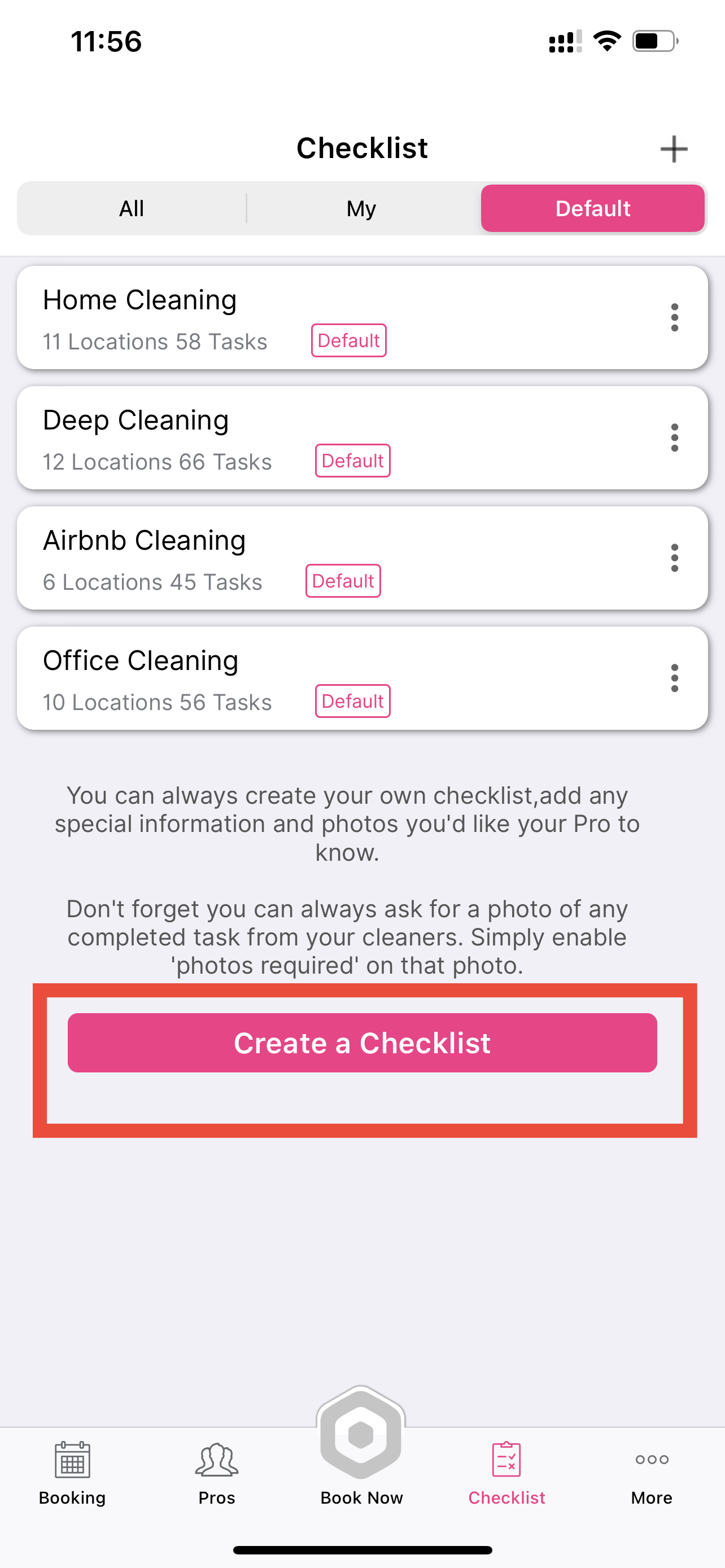Select the Default segment
Viewport: 725px width, 1568px height.
pyautogui.click(x=592, y=209)
